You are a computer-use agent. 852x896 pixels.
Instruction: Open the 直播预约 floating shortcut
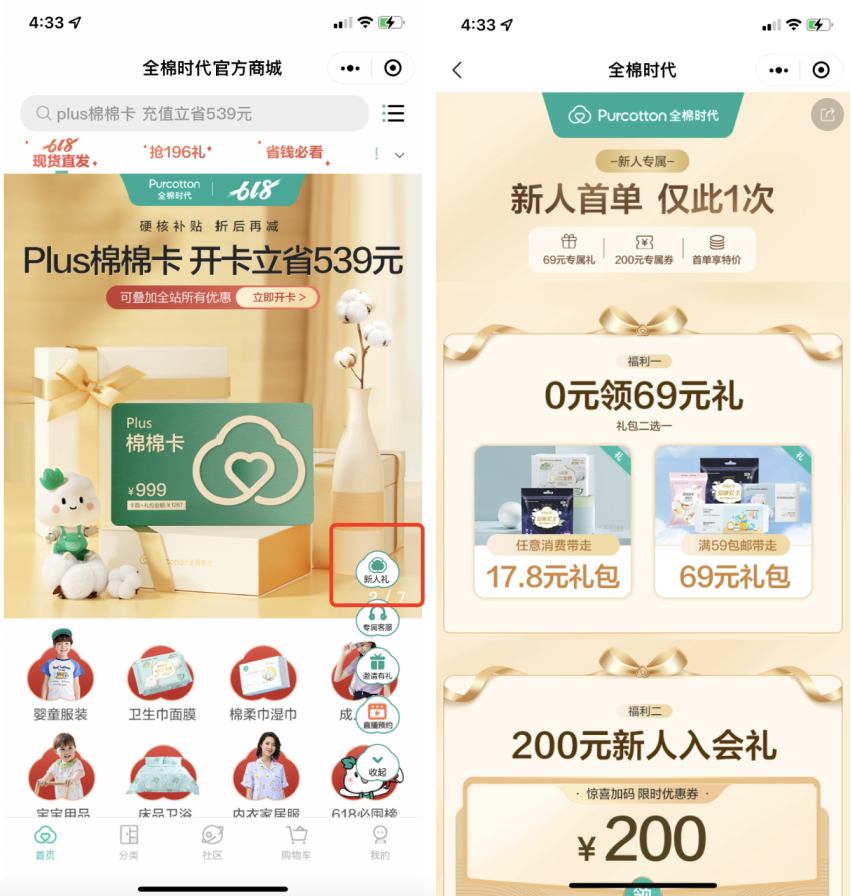tap(377, 714)
